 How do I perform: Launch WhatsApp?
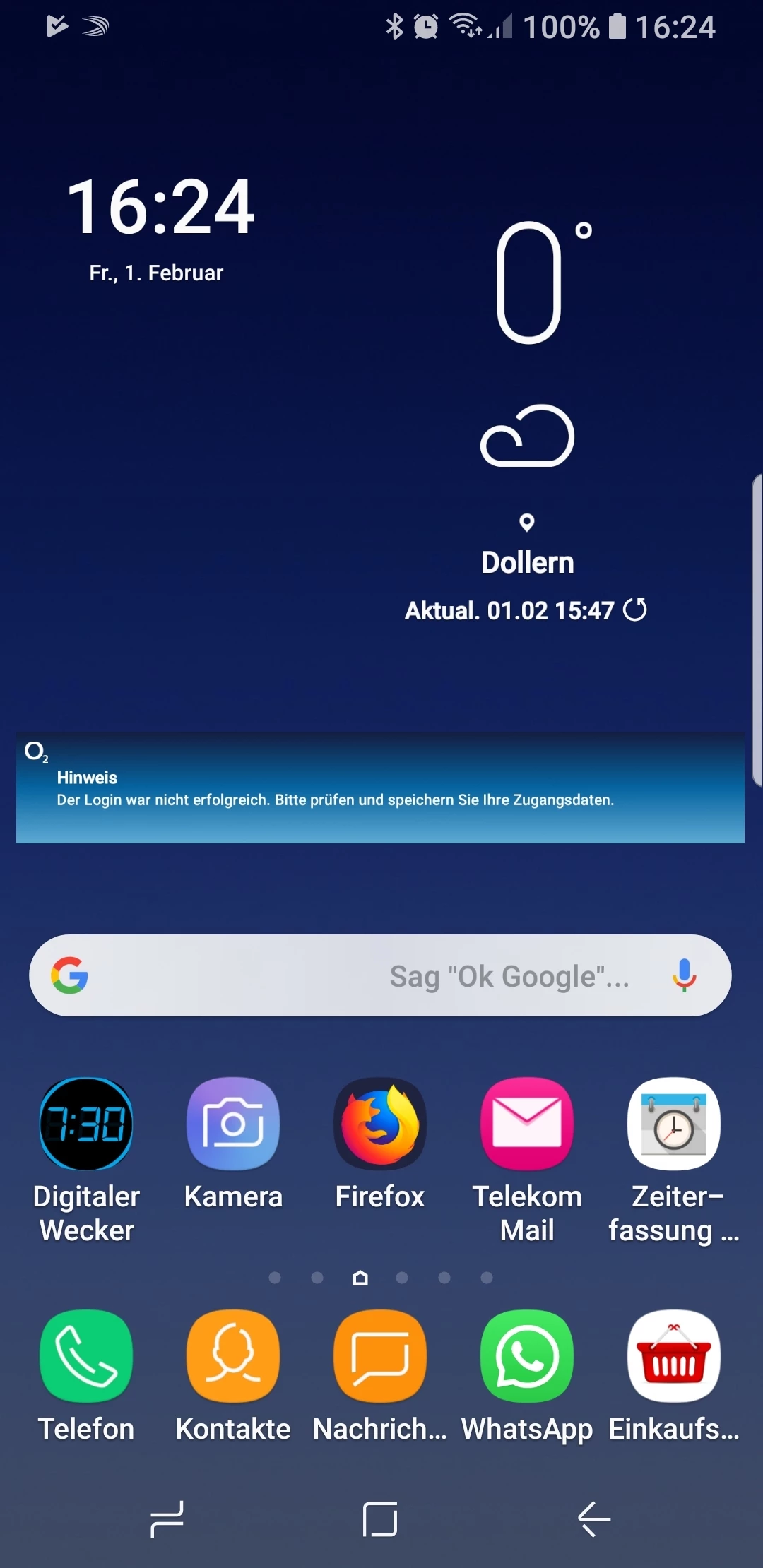[x=527, y=1356]
